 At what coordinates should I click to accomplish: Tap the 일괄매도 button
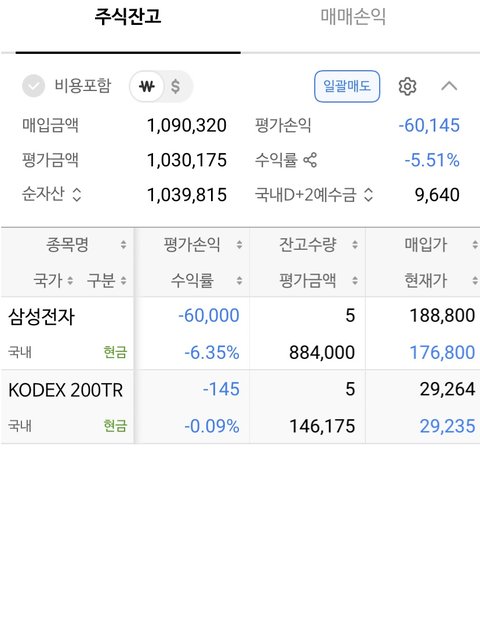point(347,86)
